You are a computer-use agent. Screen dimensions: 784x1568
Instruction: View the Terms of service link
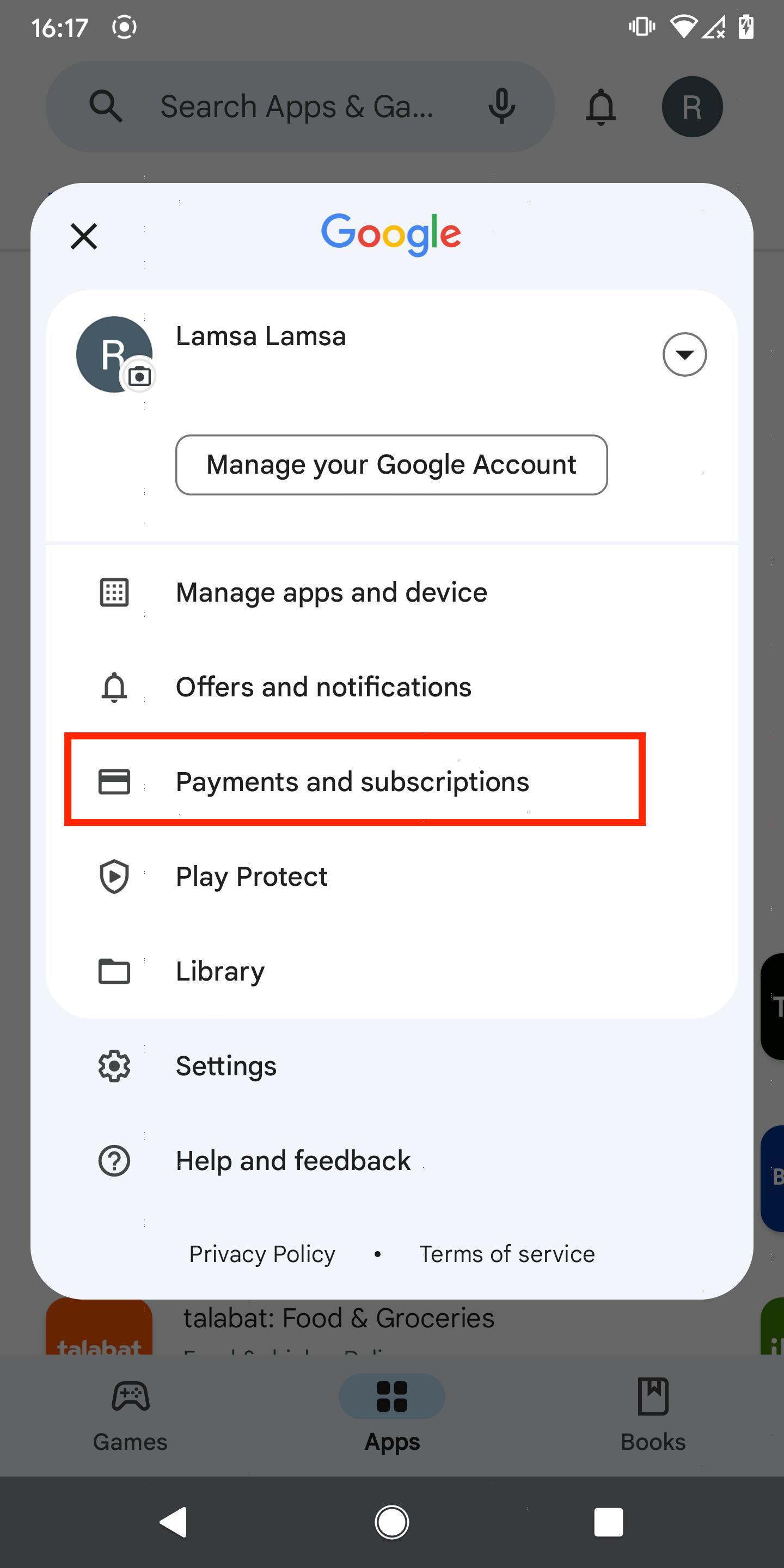506,1254
